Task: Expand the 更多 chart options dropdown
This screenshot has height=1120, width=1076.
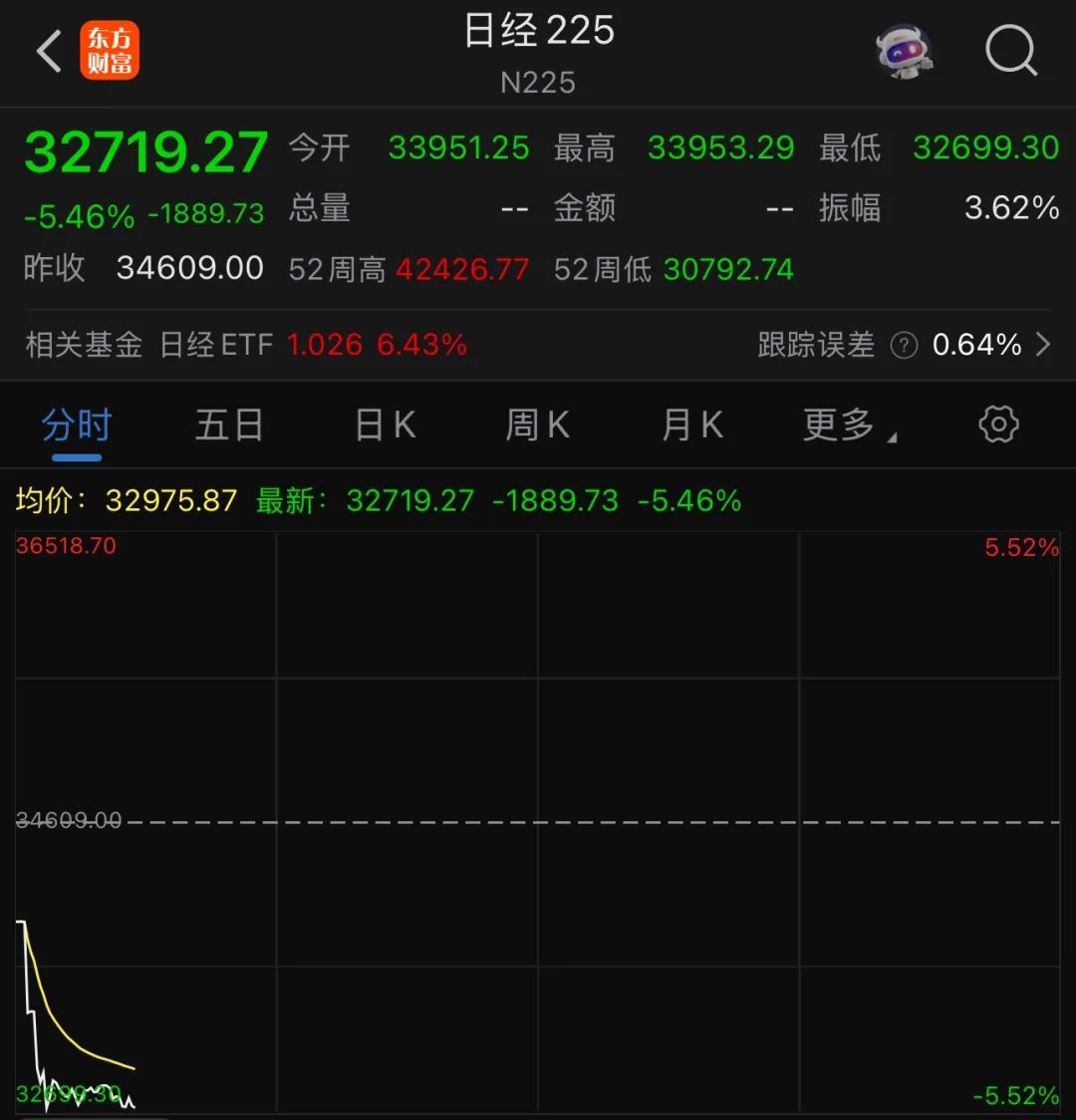Action: point(848,426)
